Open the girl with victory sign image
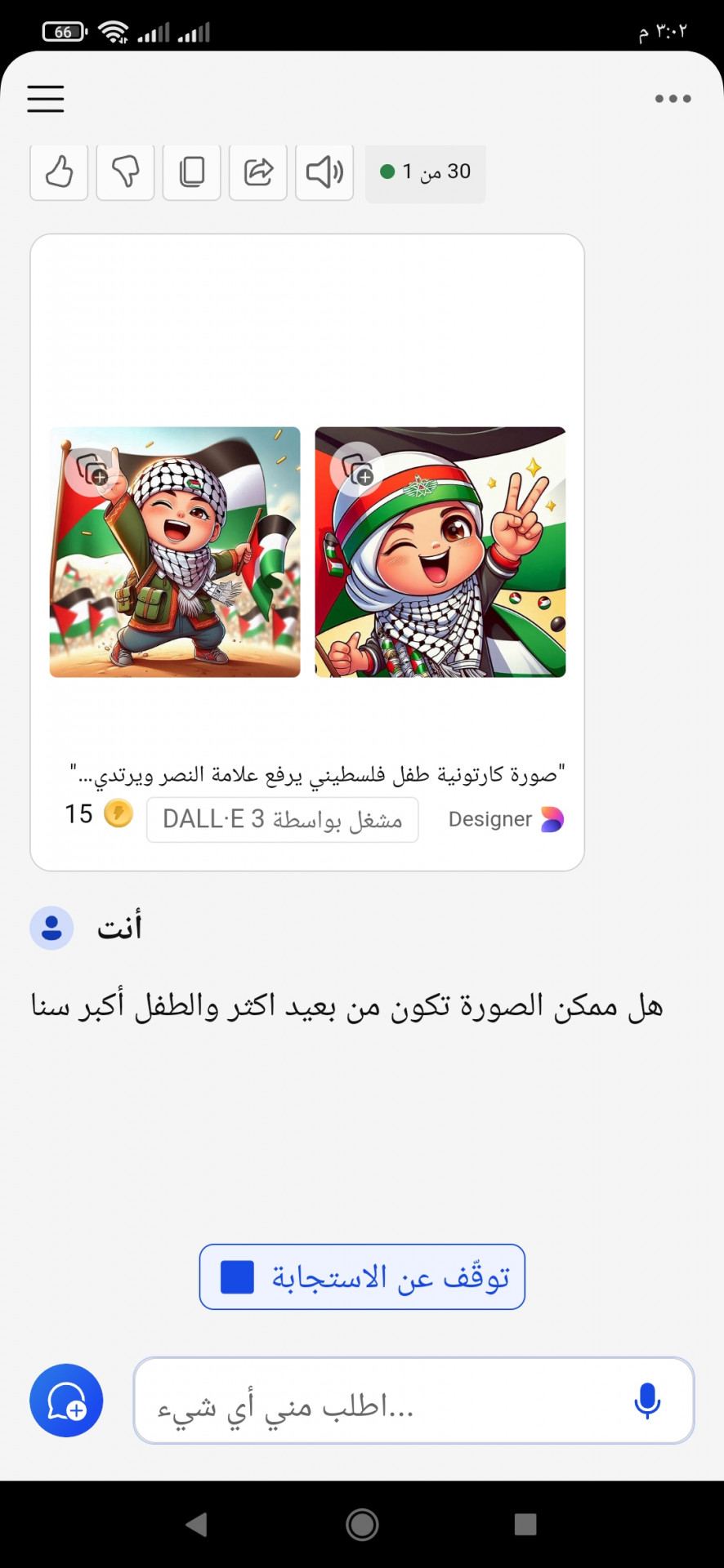Image resolution: width=724 pixels, height=1568 pixels. [x=440, y=552]
